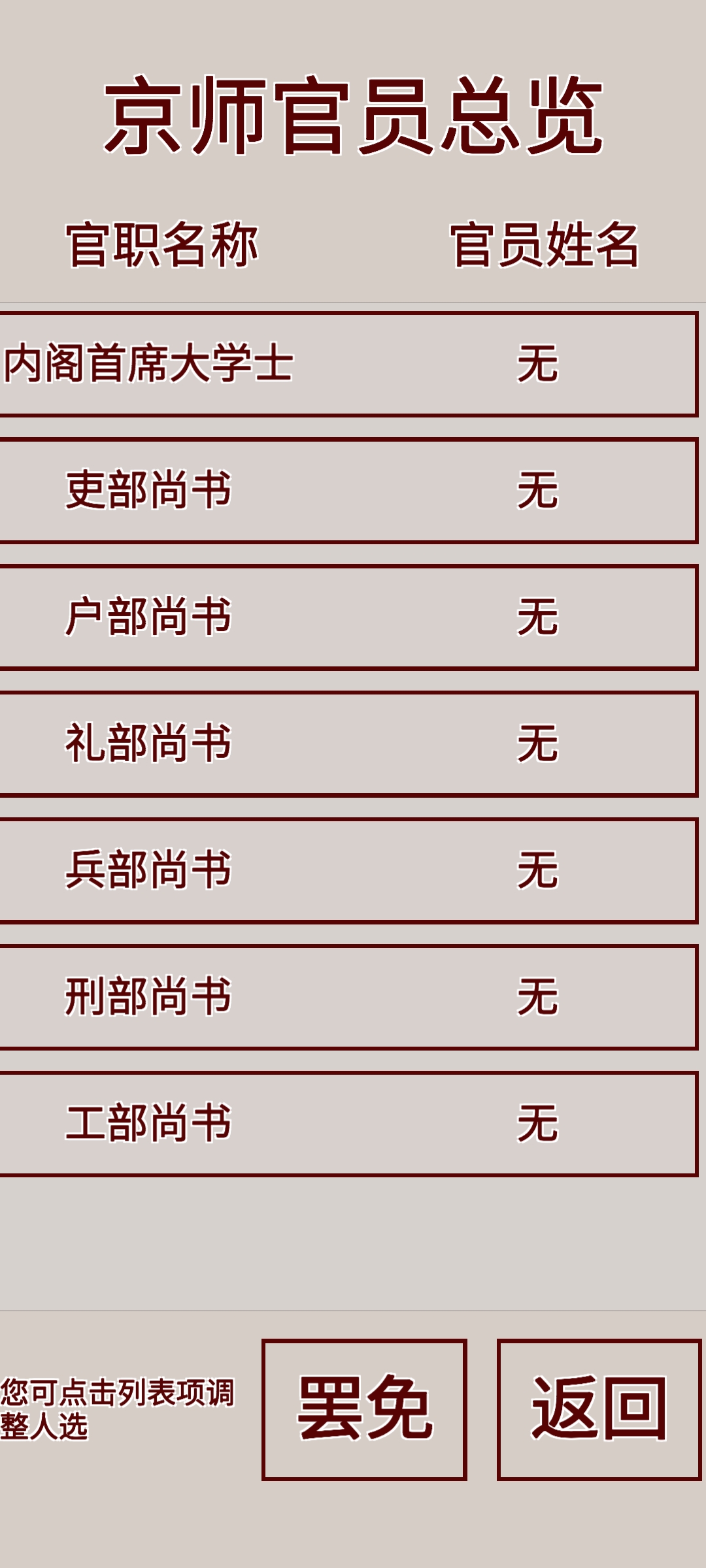Select the 兵部尚书 position

(348, 871)
